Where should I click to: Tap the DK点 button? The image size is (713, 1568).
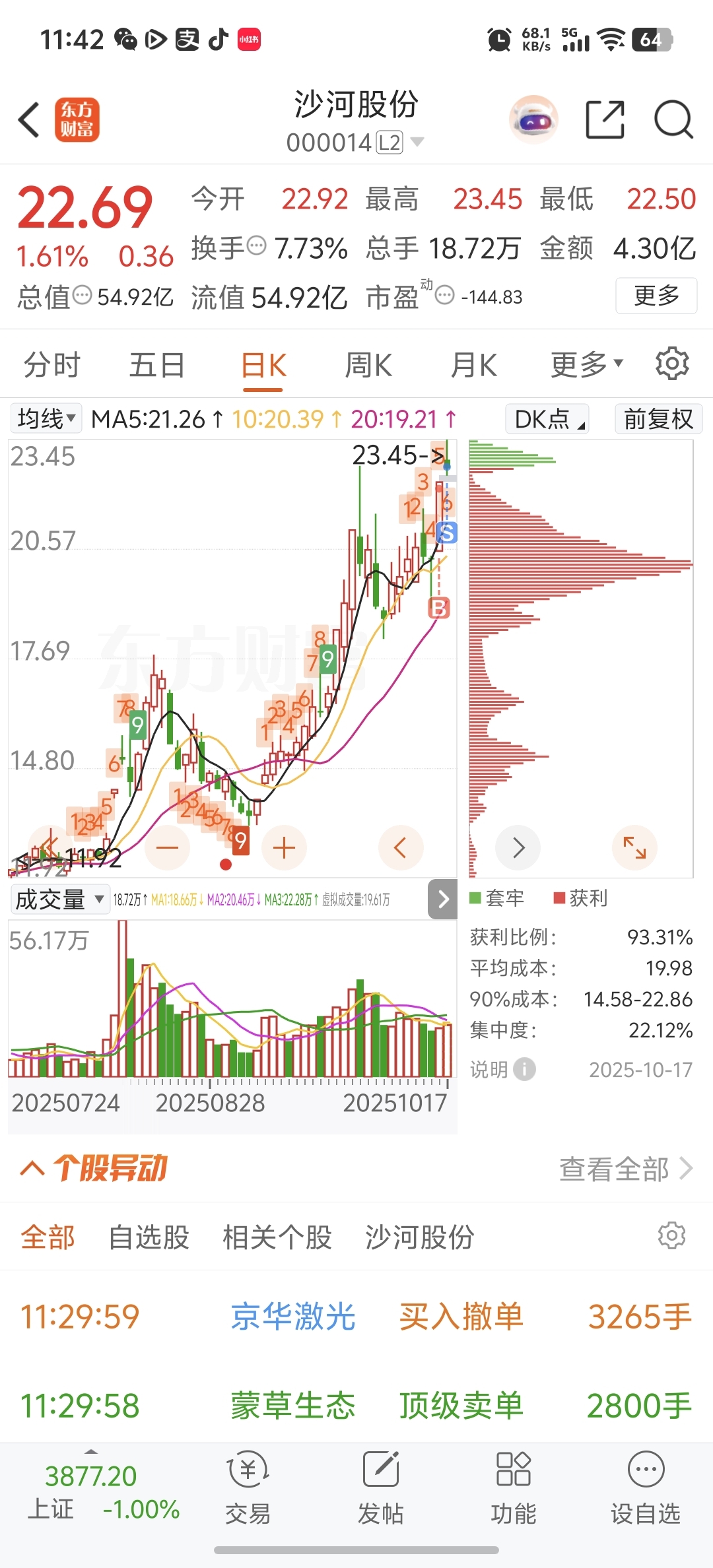547,418
